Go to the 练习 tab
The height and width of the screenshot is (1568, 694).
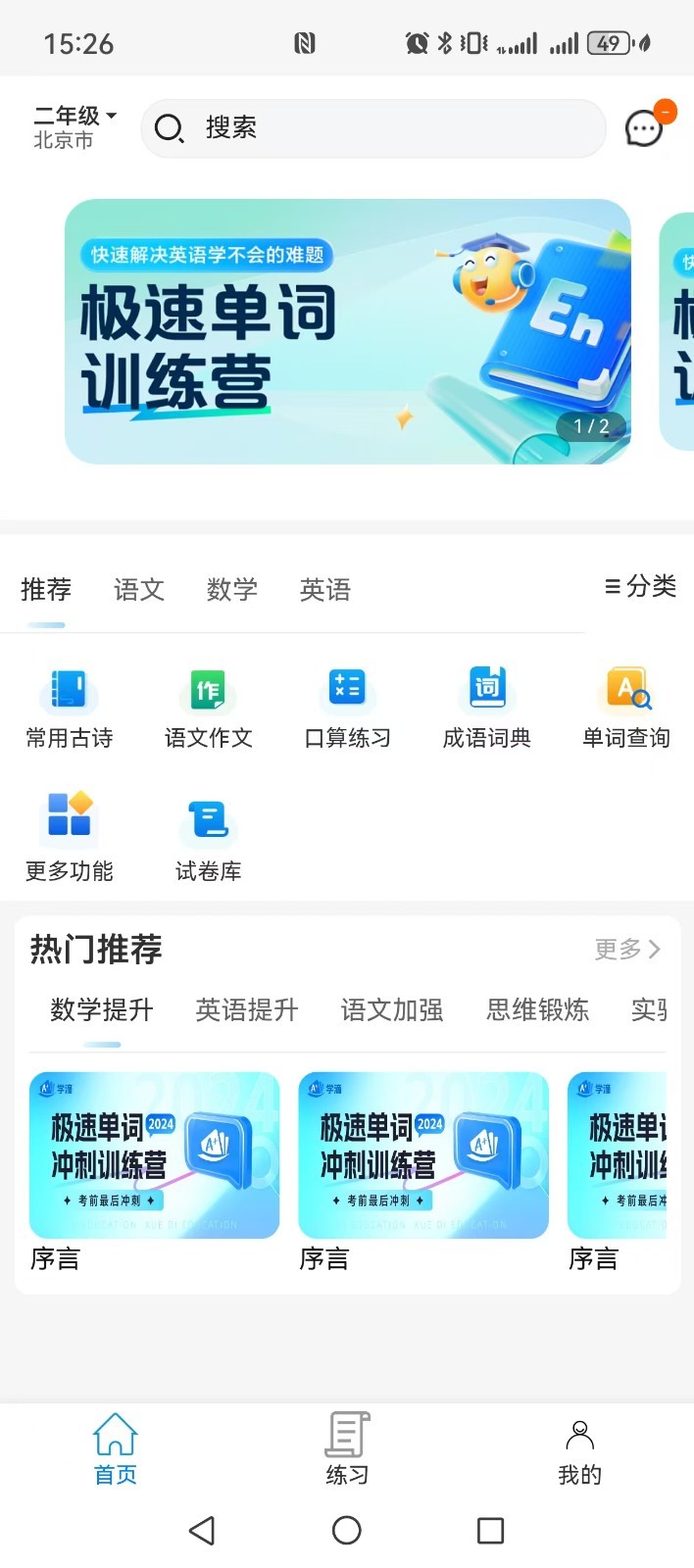coord(347,1448)
